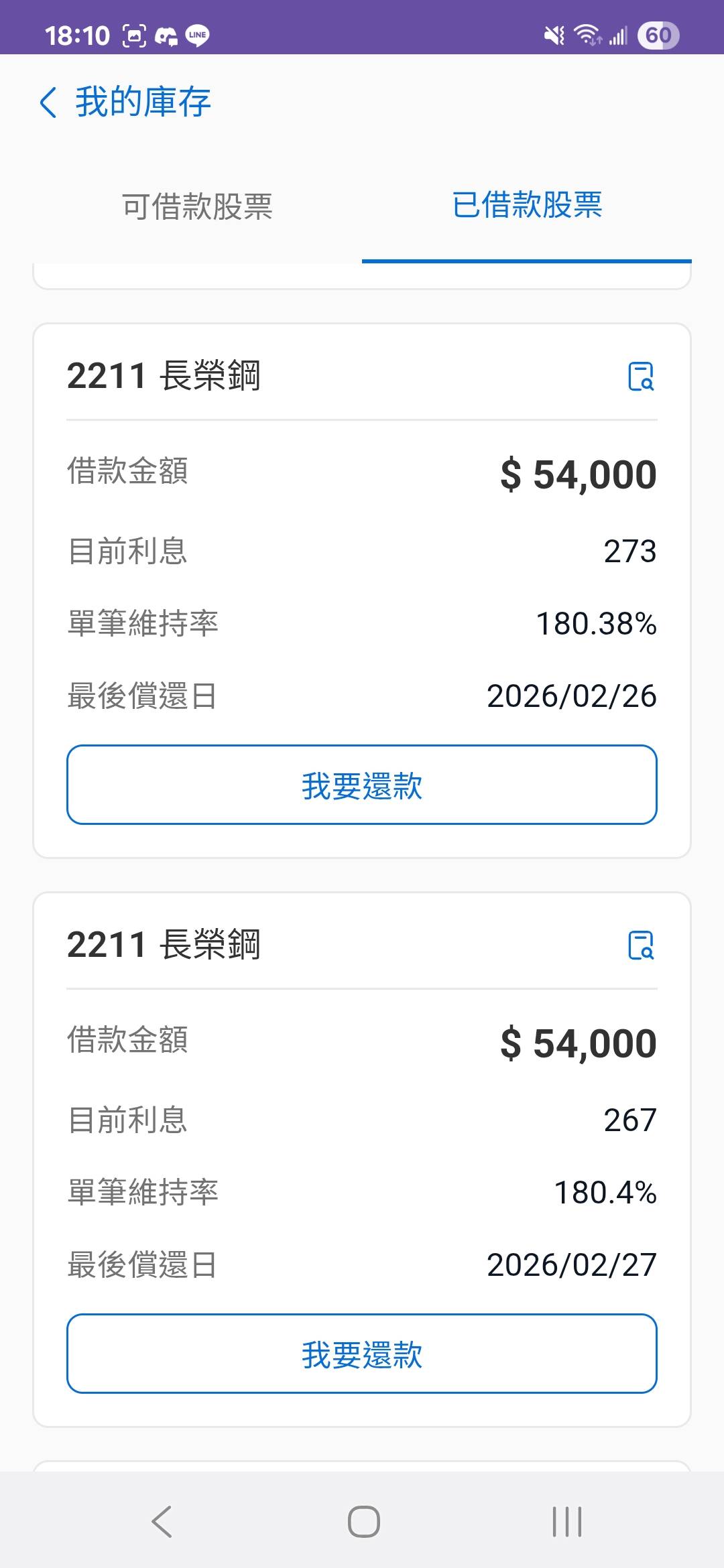
Task: Select the 已借款股票 tab
Action: tap(527, 205)
